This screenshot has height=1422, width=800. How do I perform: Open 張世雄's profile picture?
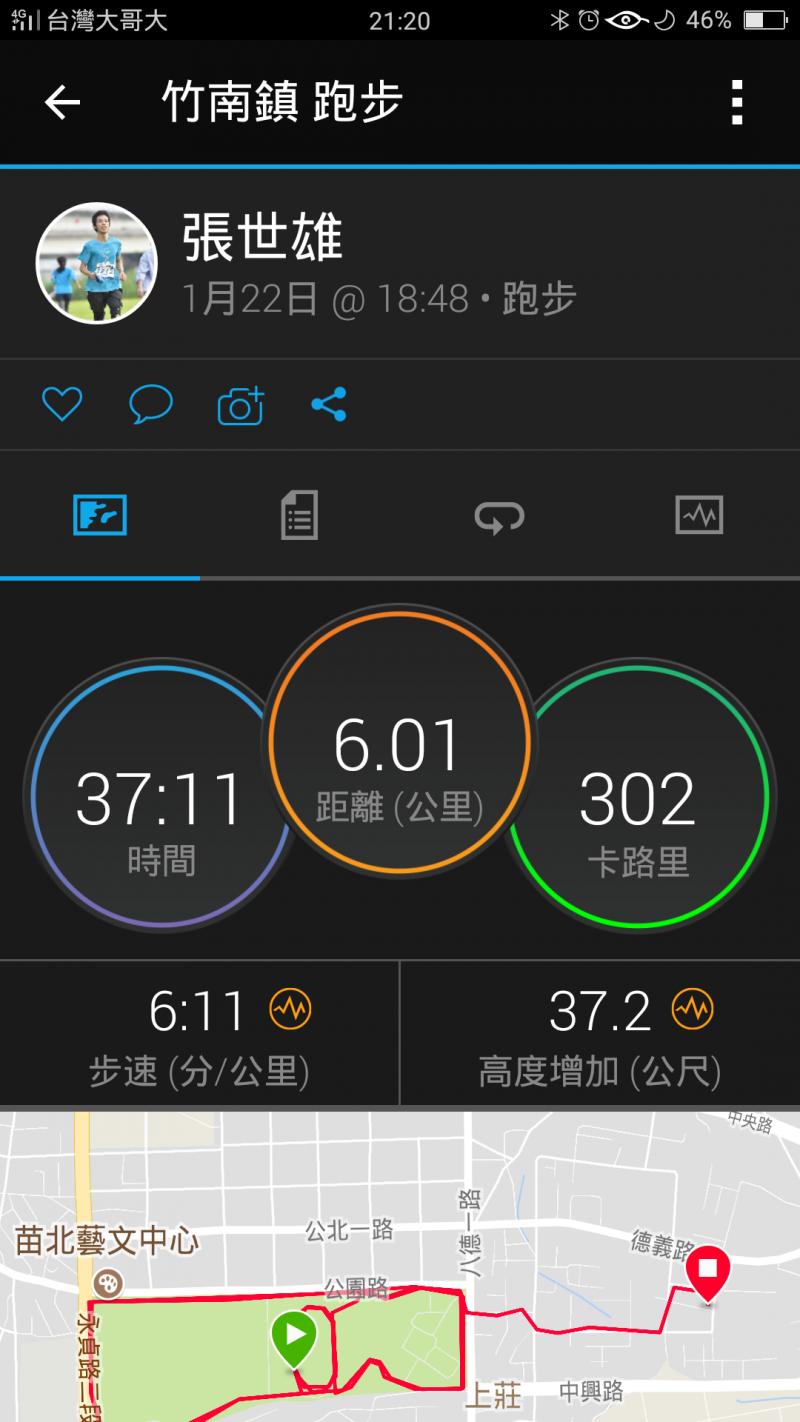coord(97,263)
